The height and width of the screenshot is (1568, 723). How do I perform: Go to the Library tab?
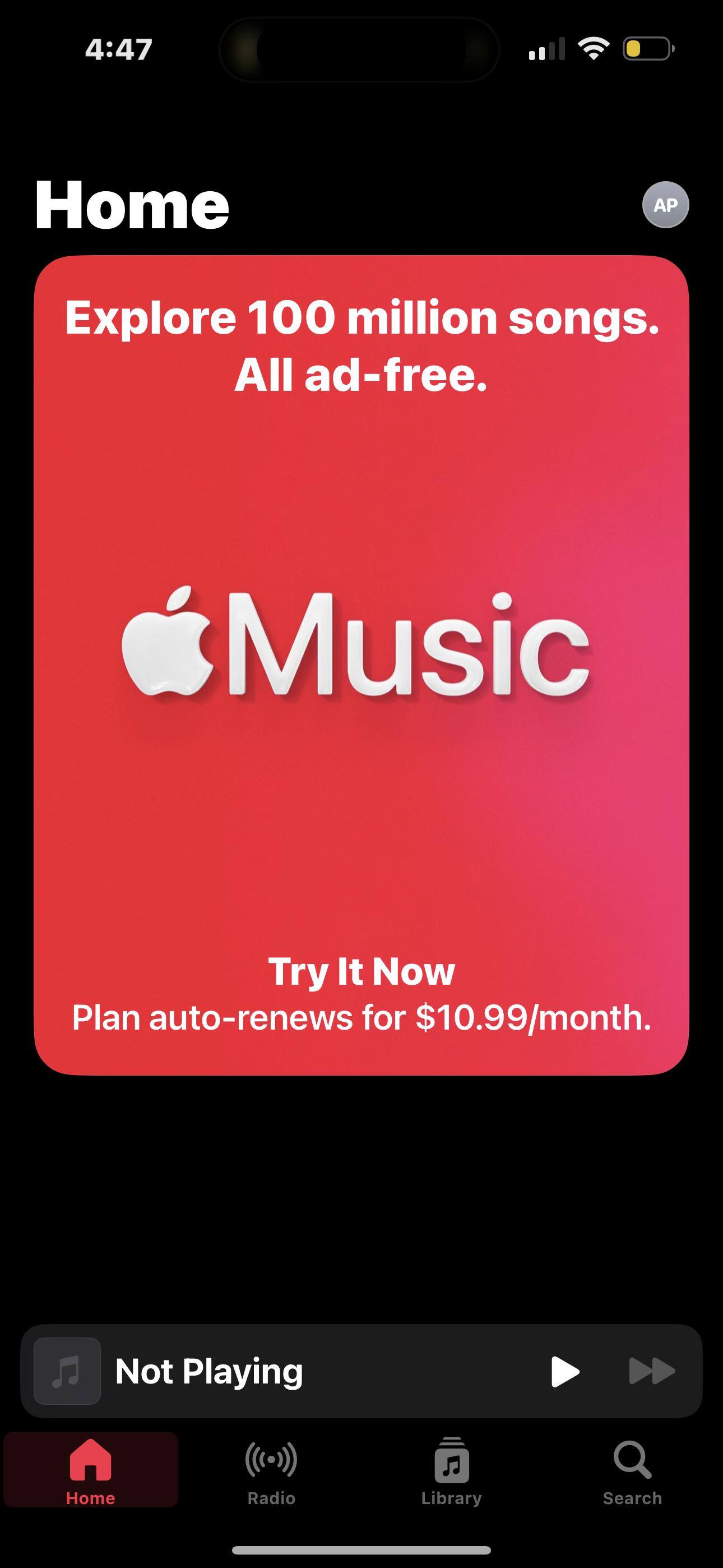click(451, 1469)
